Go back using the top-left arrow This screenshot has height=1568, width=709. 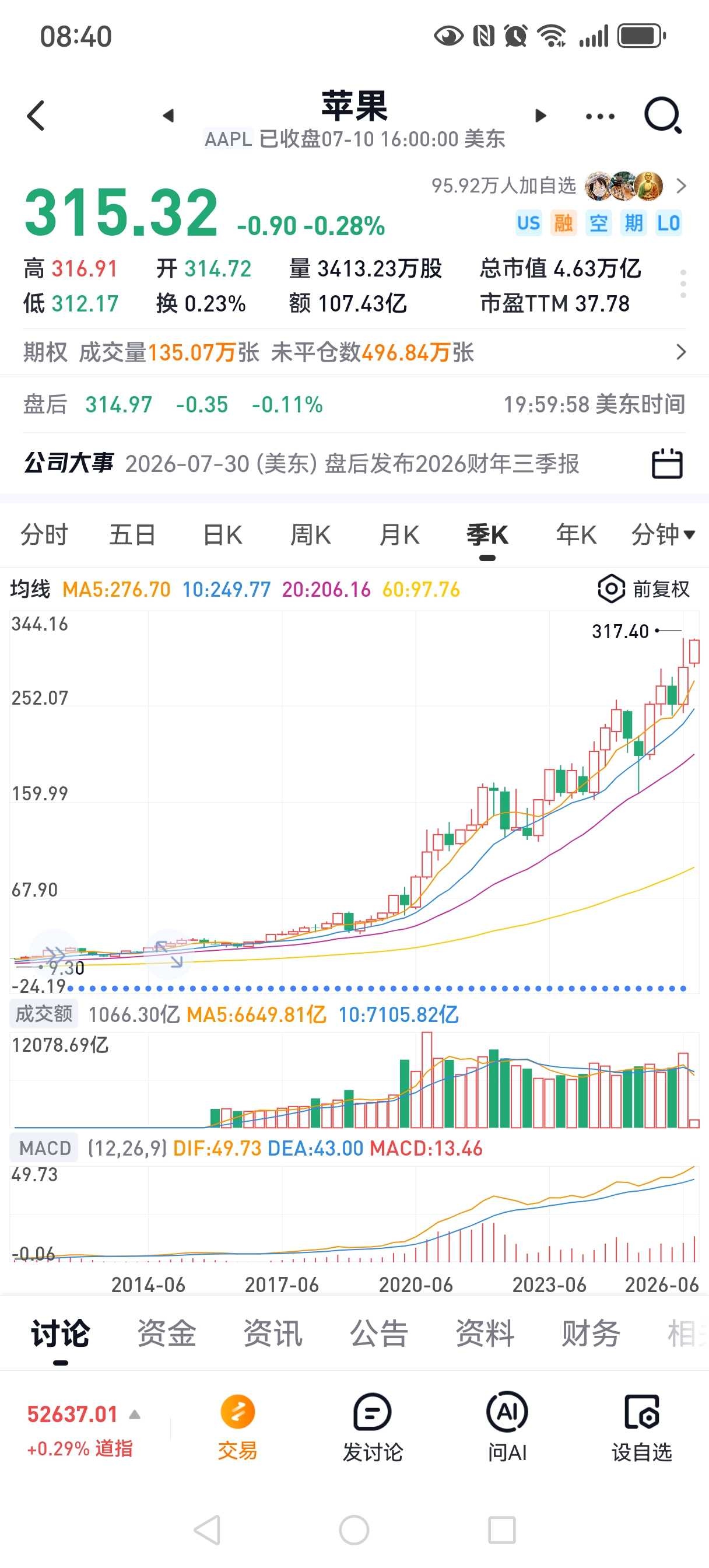click(x=36, y=116)
